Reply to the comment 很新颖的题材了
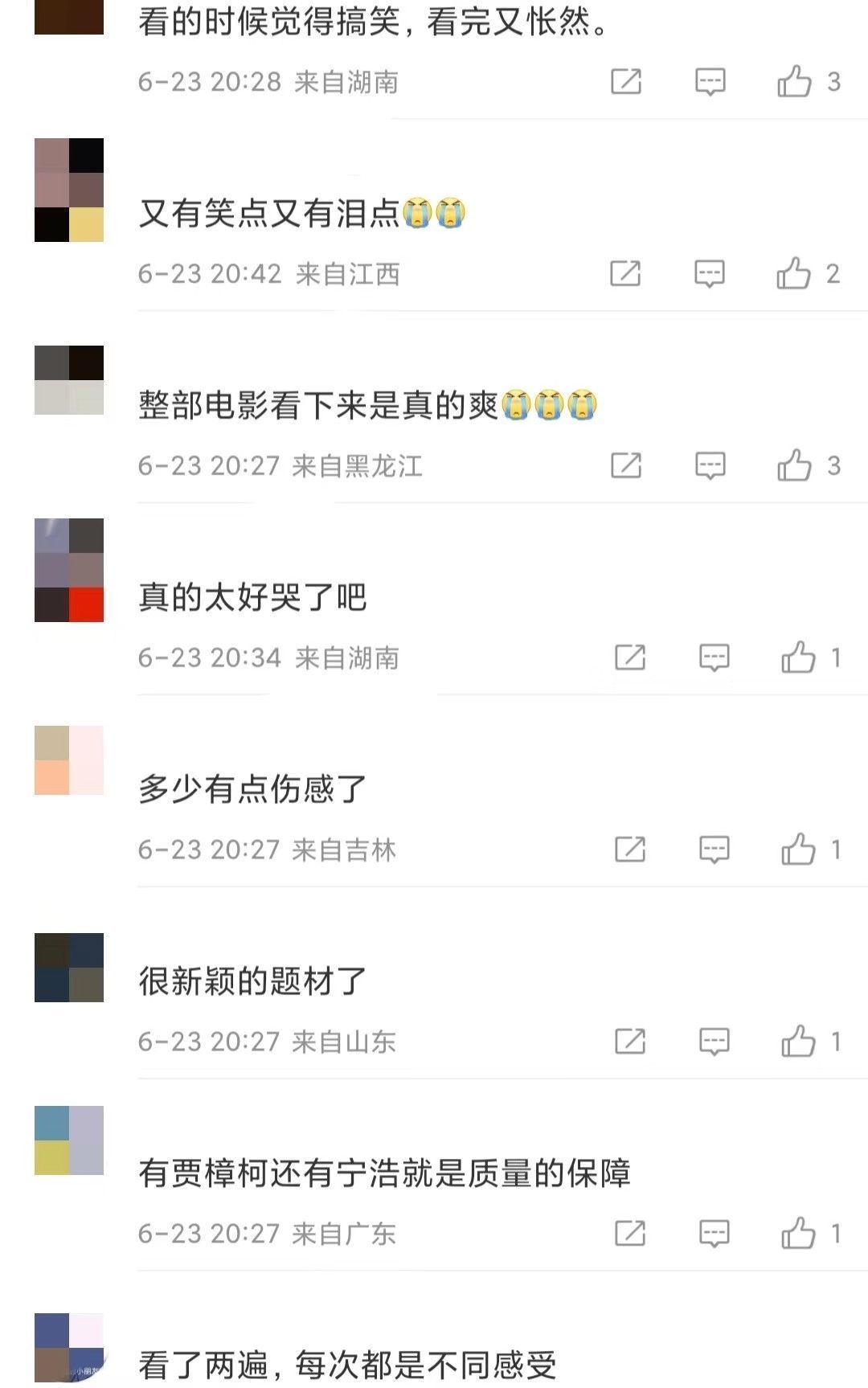Screen dimensions: 868x1388 (714, 1042)
